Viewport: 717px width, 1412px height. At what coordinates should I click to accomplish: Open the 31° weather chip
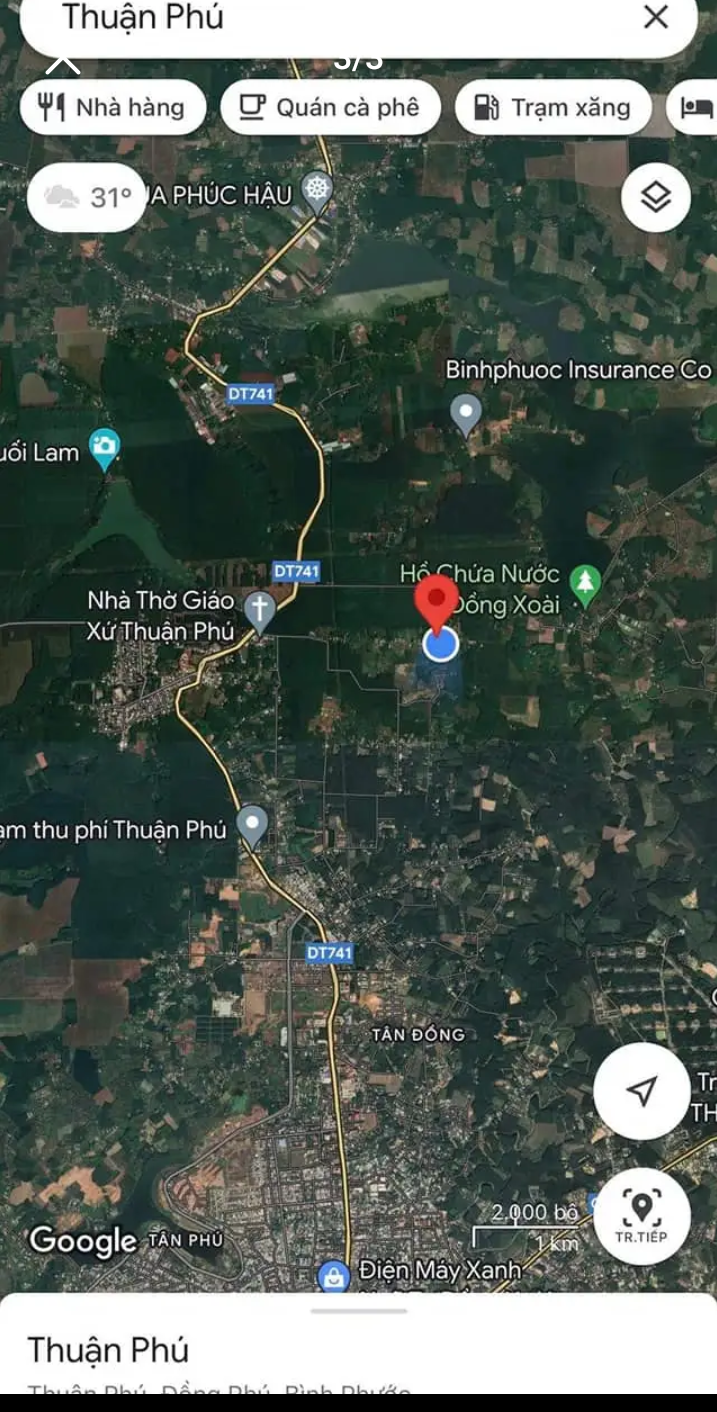88,197
